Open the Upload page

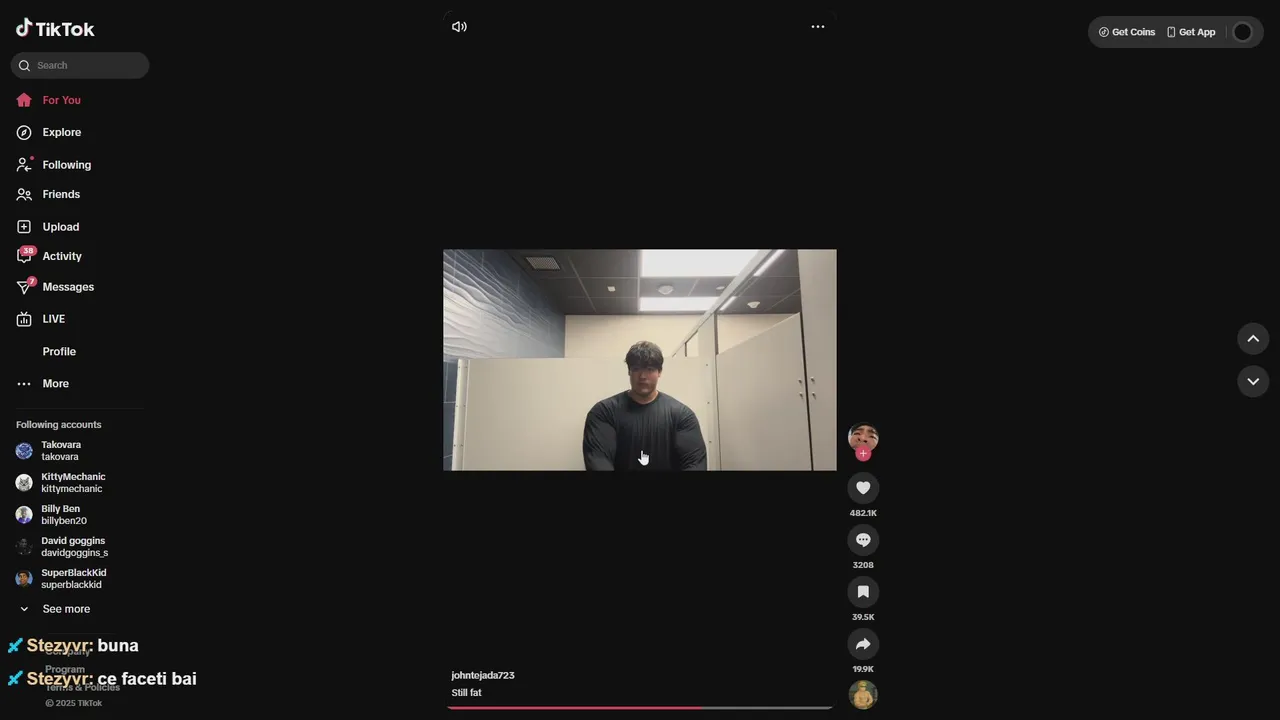click(60, 227)
